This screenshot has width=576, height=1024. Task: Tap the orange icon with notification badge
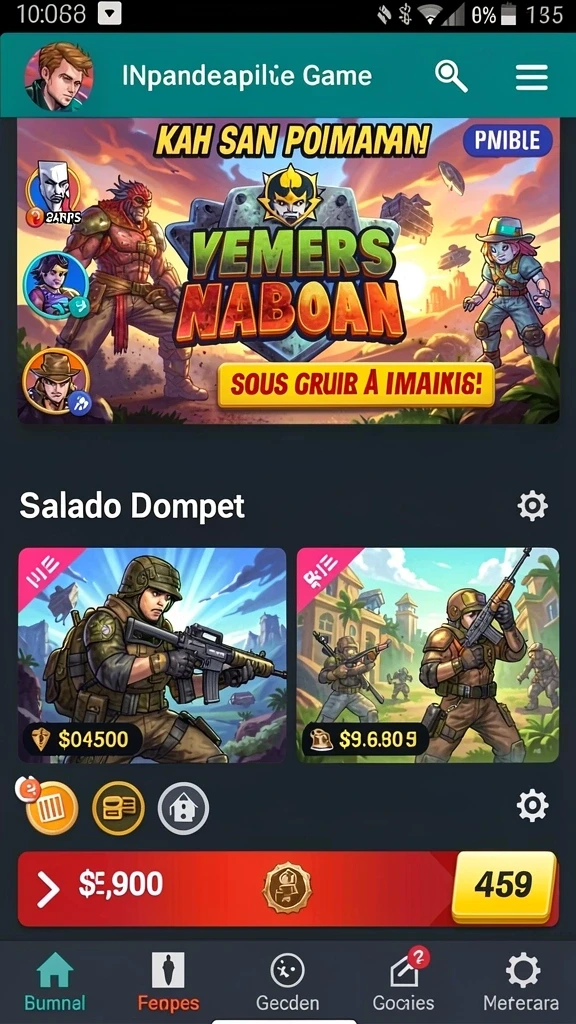(x=50, y=808)
